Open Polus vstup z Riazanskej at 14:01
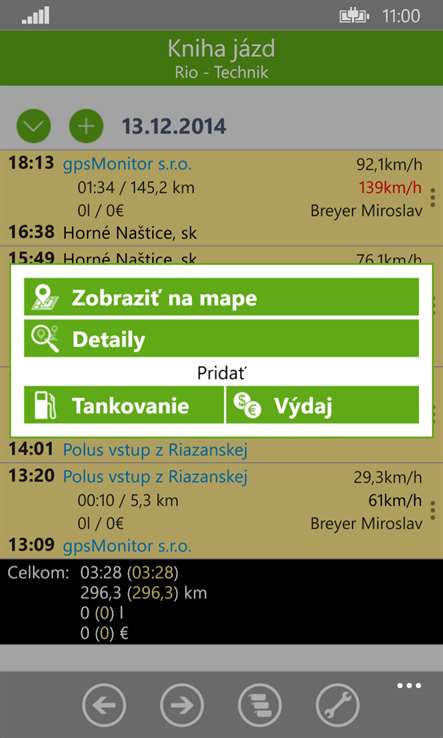Screen dimensions: 443x738 [155, 450]
